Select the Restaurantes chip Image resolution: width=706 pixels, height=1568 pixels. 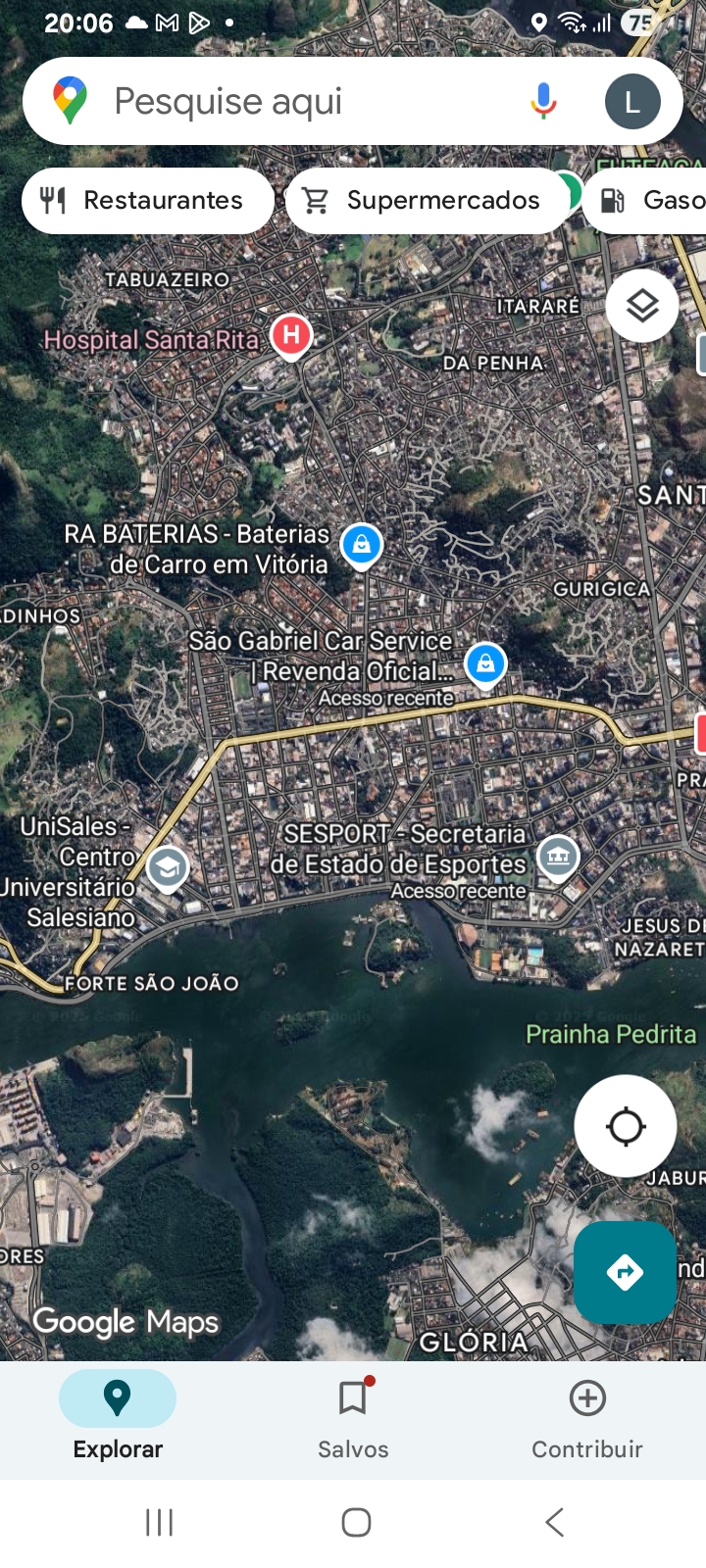tap(147, 201)
